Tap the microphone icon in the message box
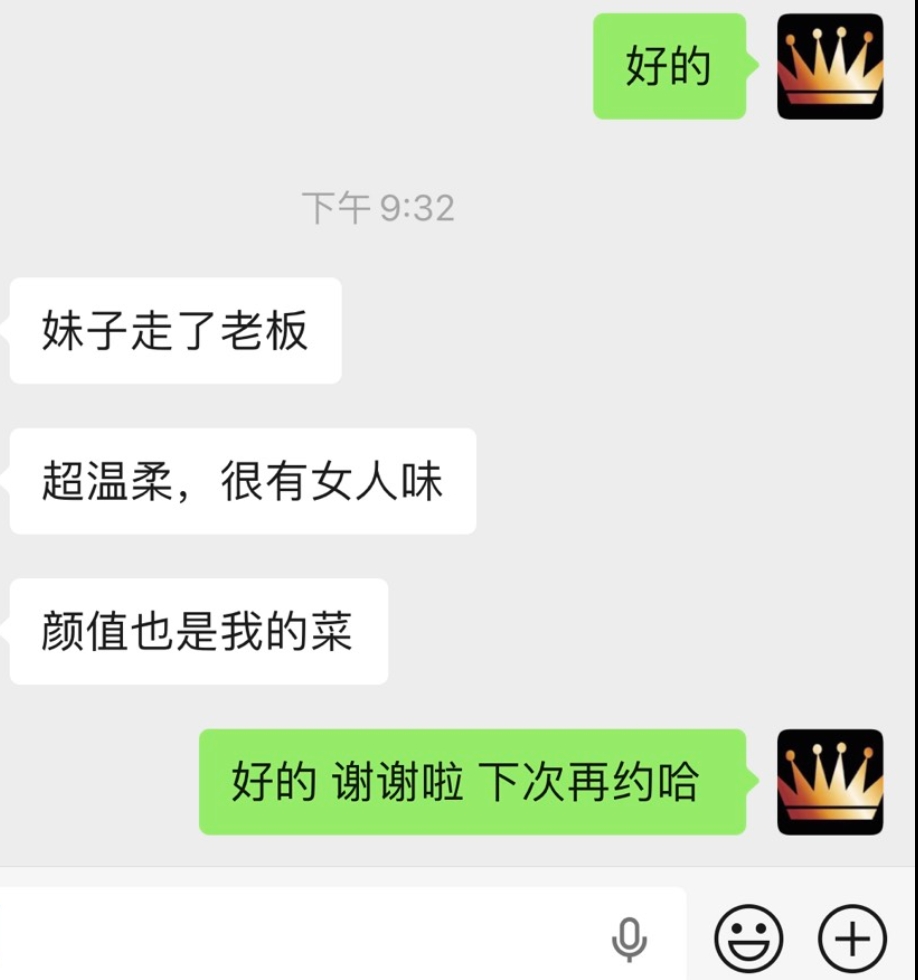The image size is (918, 980). click(x=629, y=939)
